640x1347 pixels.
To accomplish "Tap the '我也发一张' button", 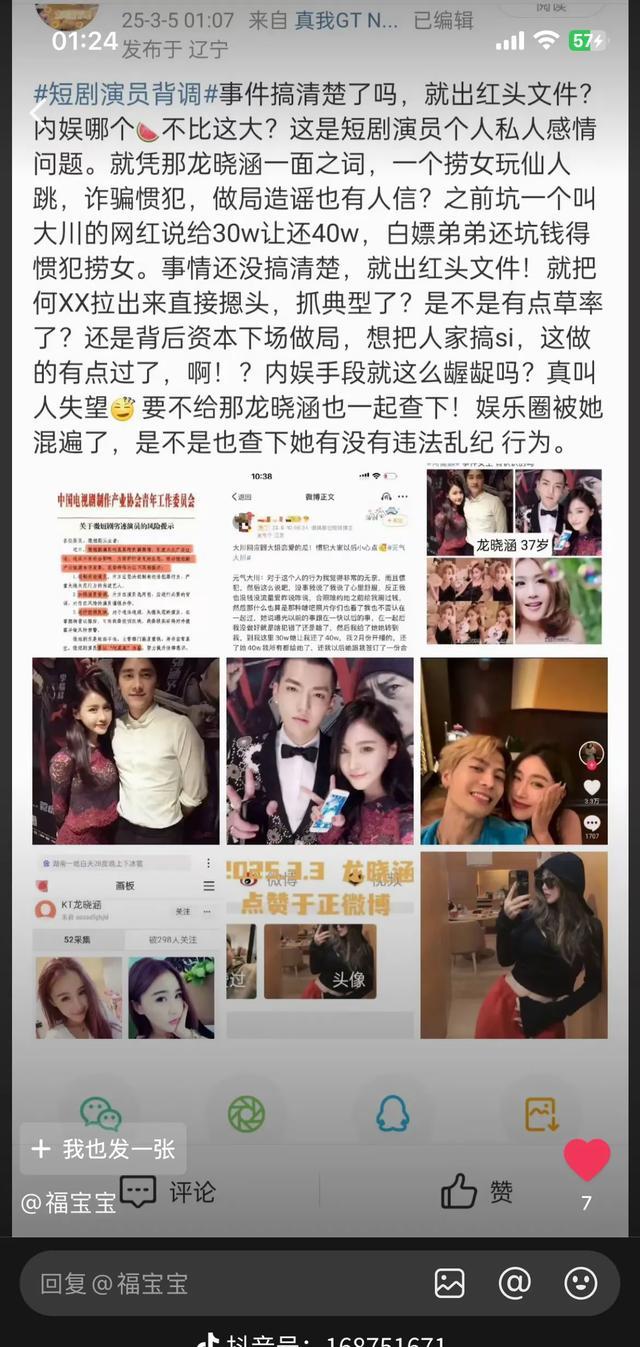I will point(103,1149).
